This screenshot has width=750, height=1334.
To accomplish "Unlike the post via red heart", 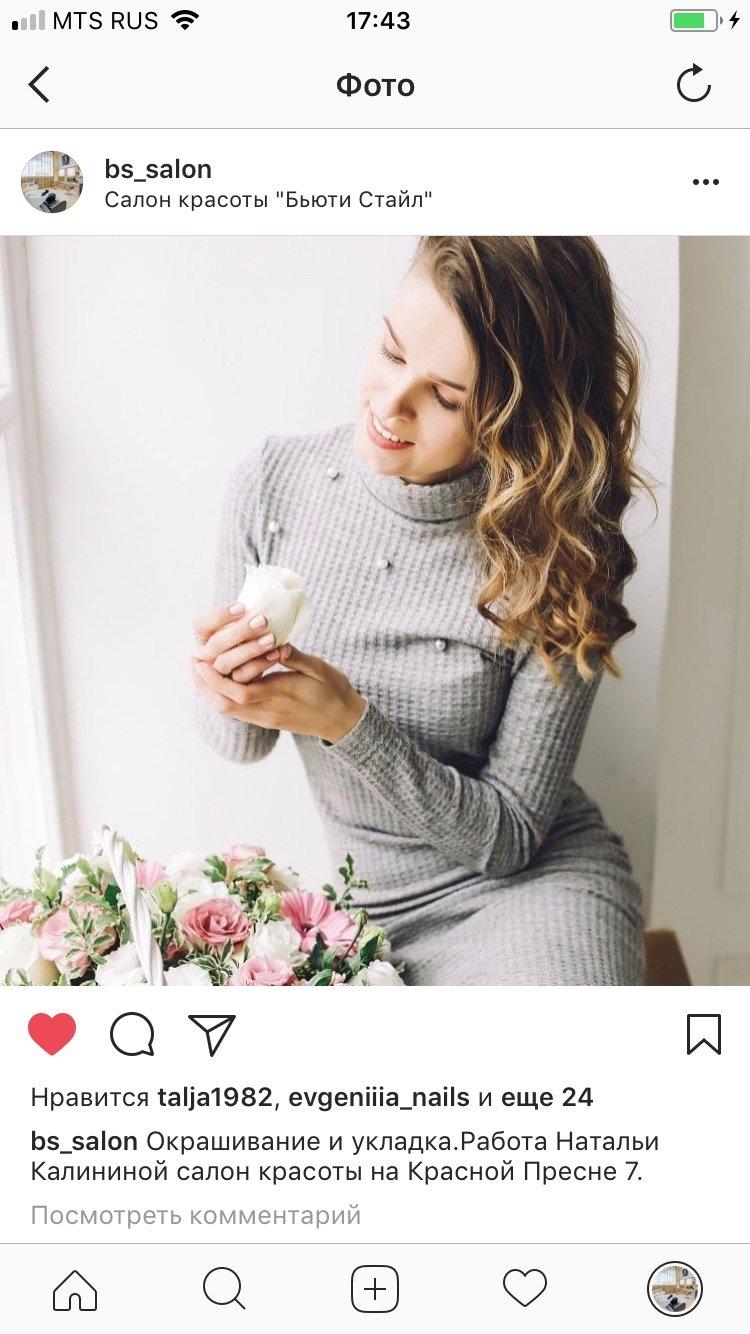I will tap(52, 1034).
